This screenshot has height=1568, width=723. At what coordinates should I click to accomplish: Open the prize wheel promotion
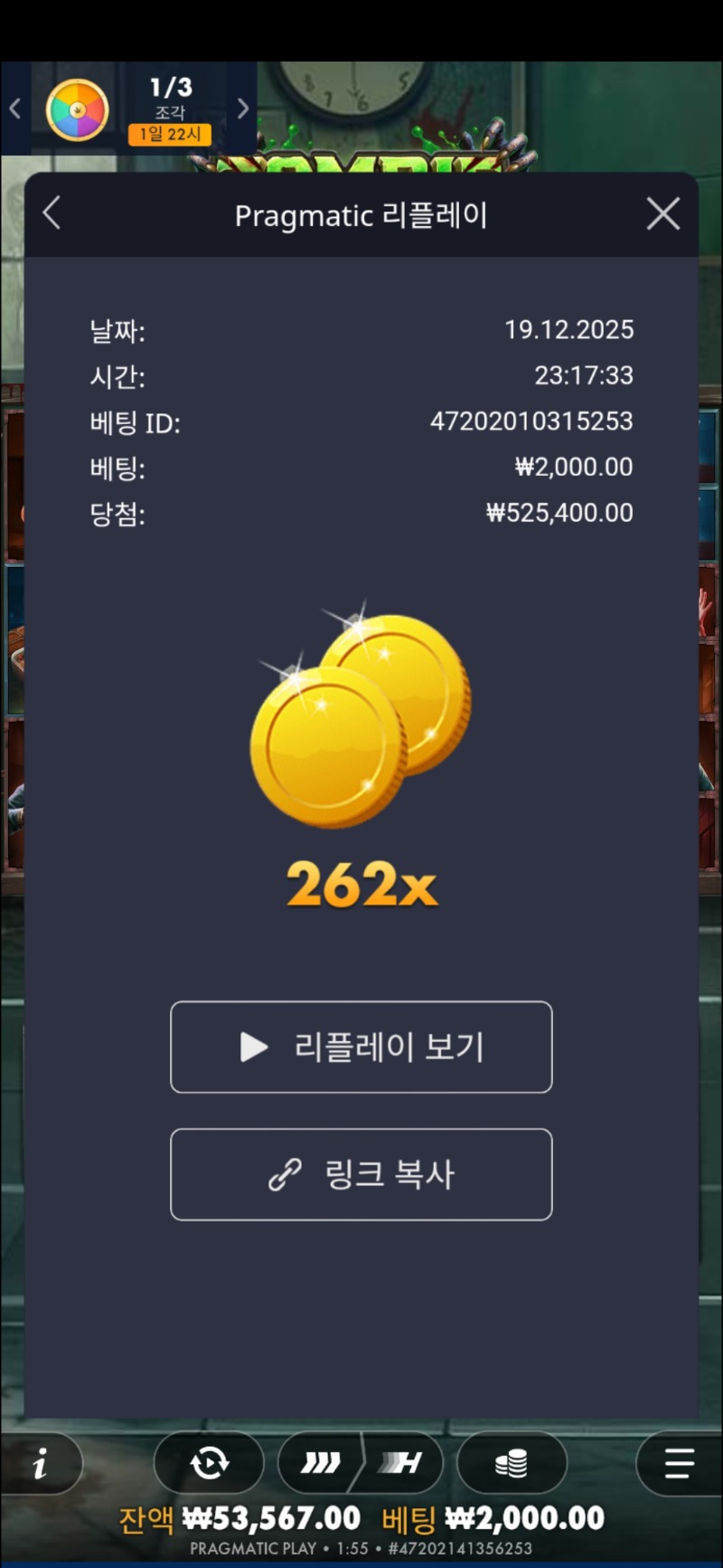[78, 110]
